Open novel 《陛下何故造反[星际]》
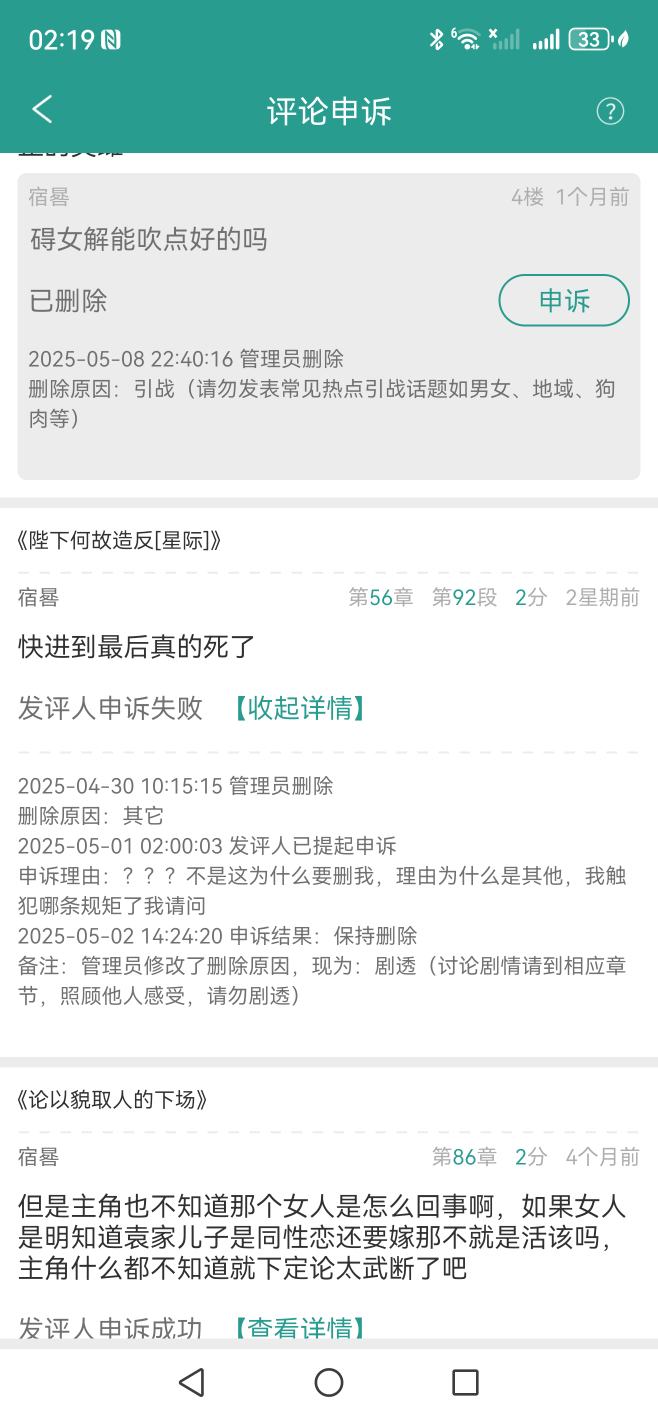 [119, 541]
